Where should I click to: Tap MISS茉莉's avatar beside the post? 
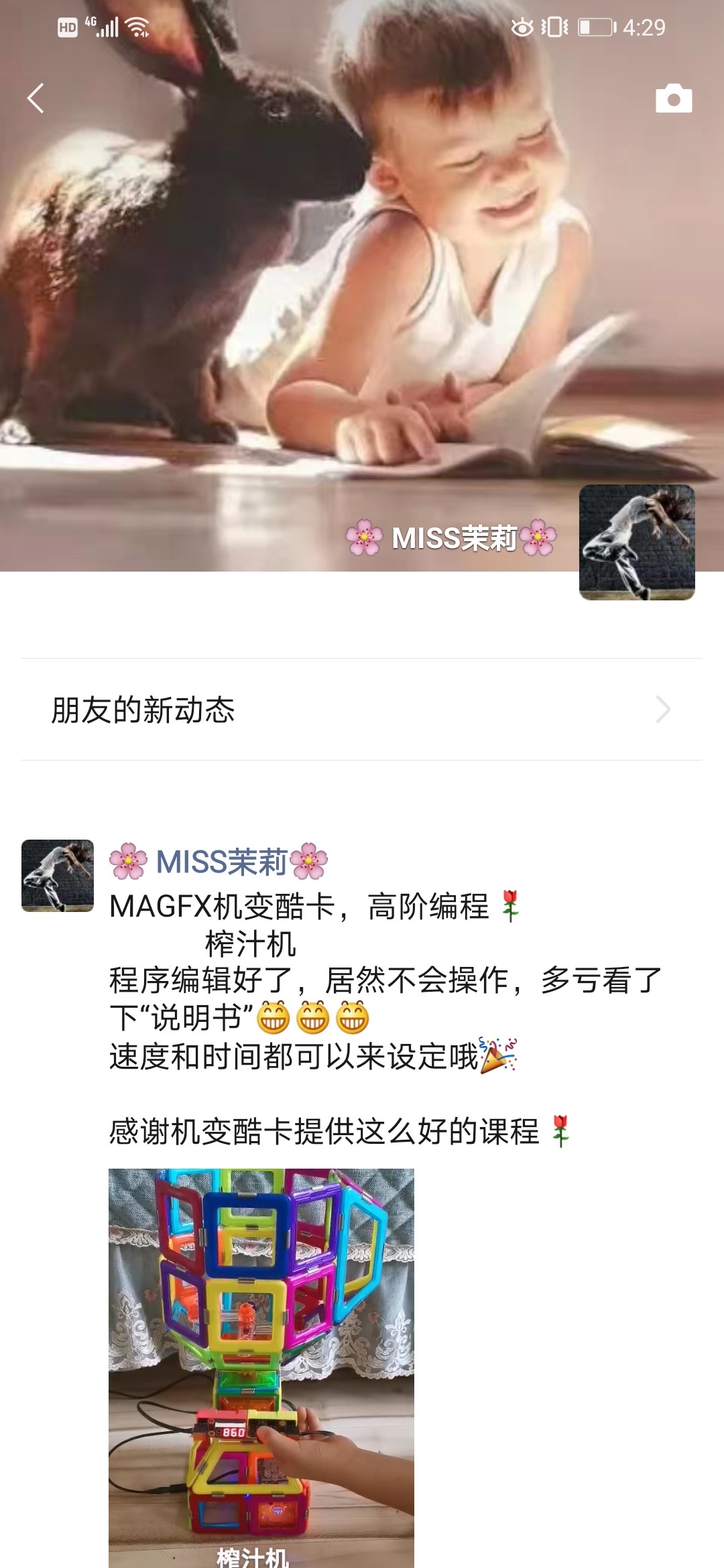(58, 875)
